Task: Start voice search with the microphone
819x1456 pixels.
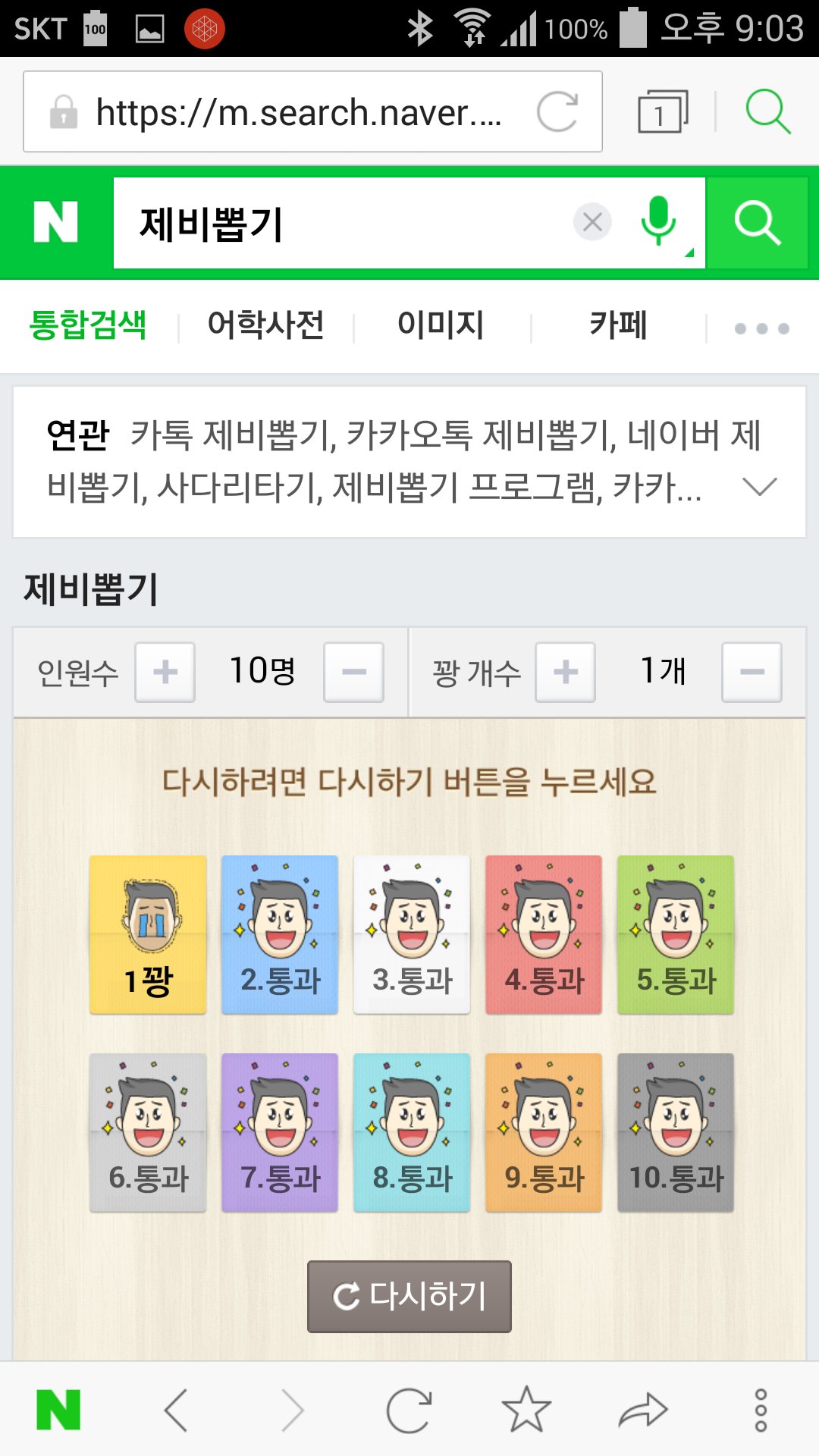Action: [658, 221]
